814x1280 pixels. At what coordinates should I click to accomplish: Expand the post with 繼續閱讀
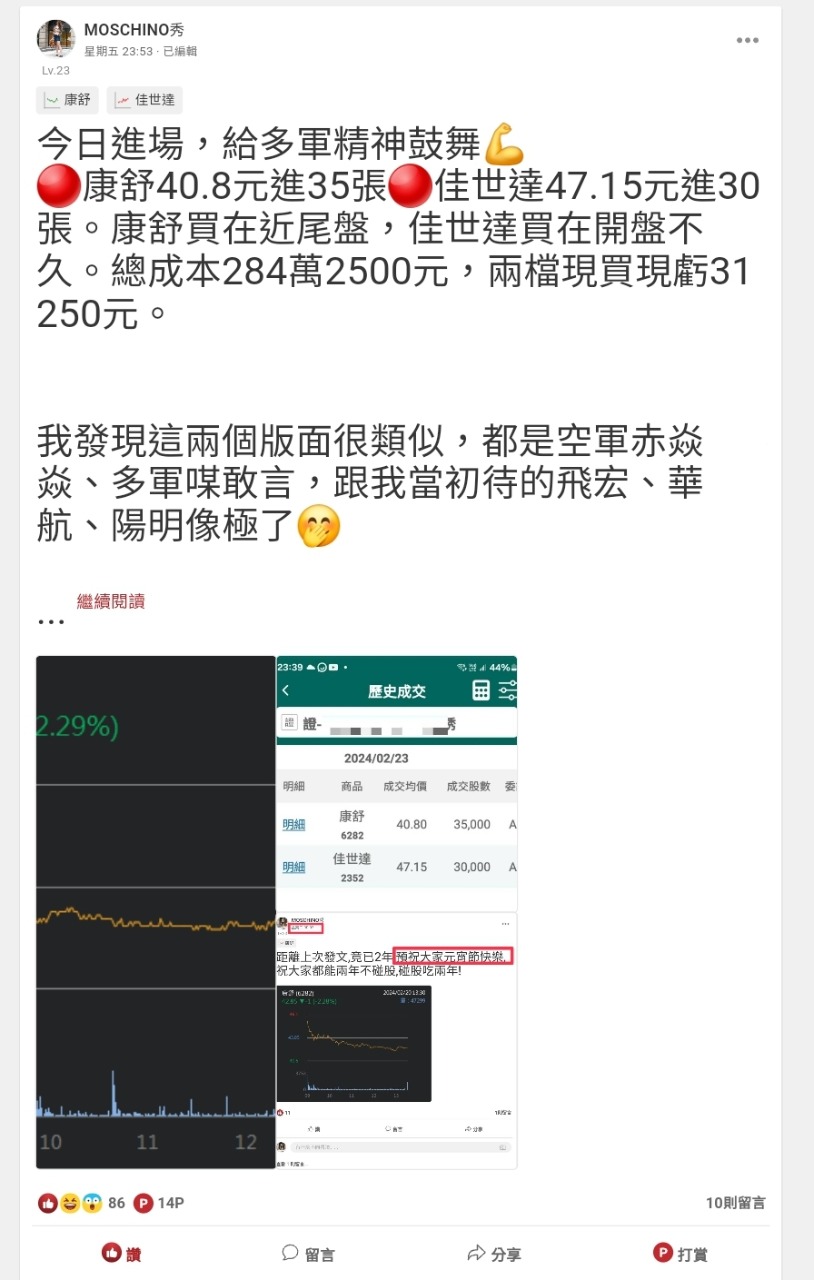point(111,601)
